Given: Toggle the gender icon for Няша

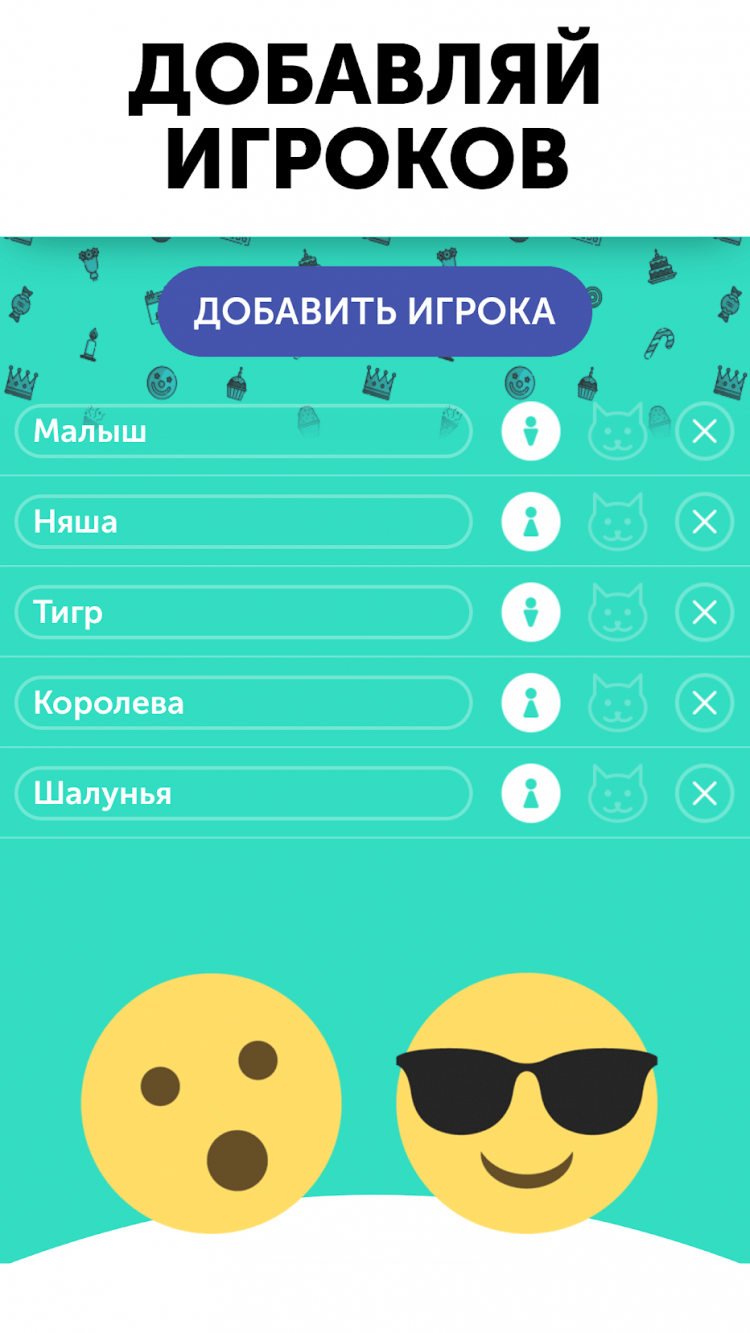Looking at the screenshot, I should click(x=530, y=522).
